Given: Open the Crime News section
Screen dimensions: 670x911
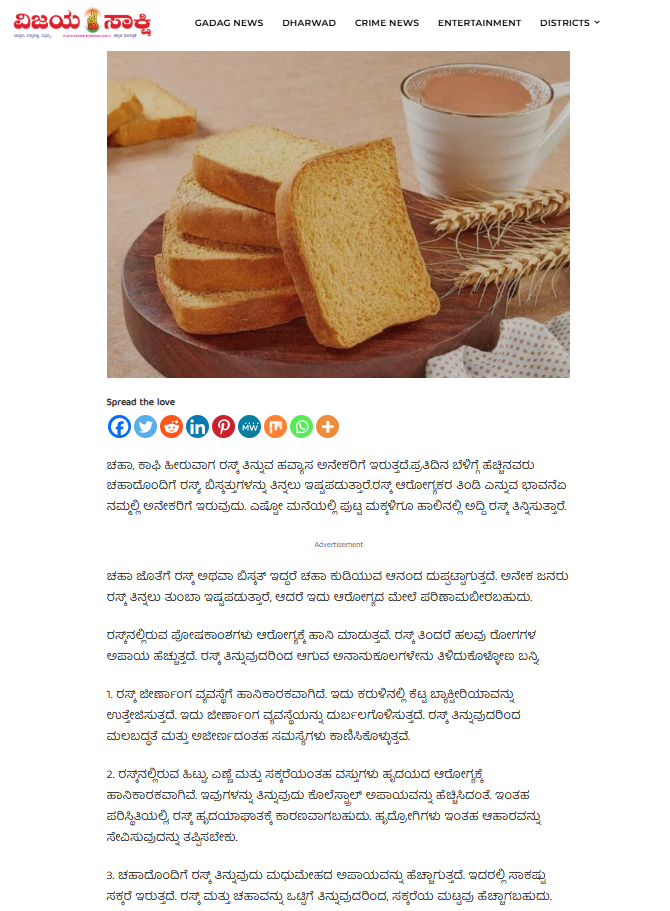Looking at the screenshot, I should coord(386,22).
